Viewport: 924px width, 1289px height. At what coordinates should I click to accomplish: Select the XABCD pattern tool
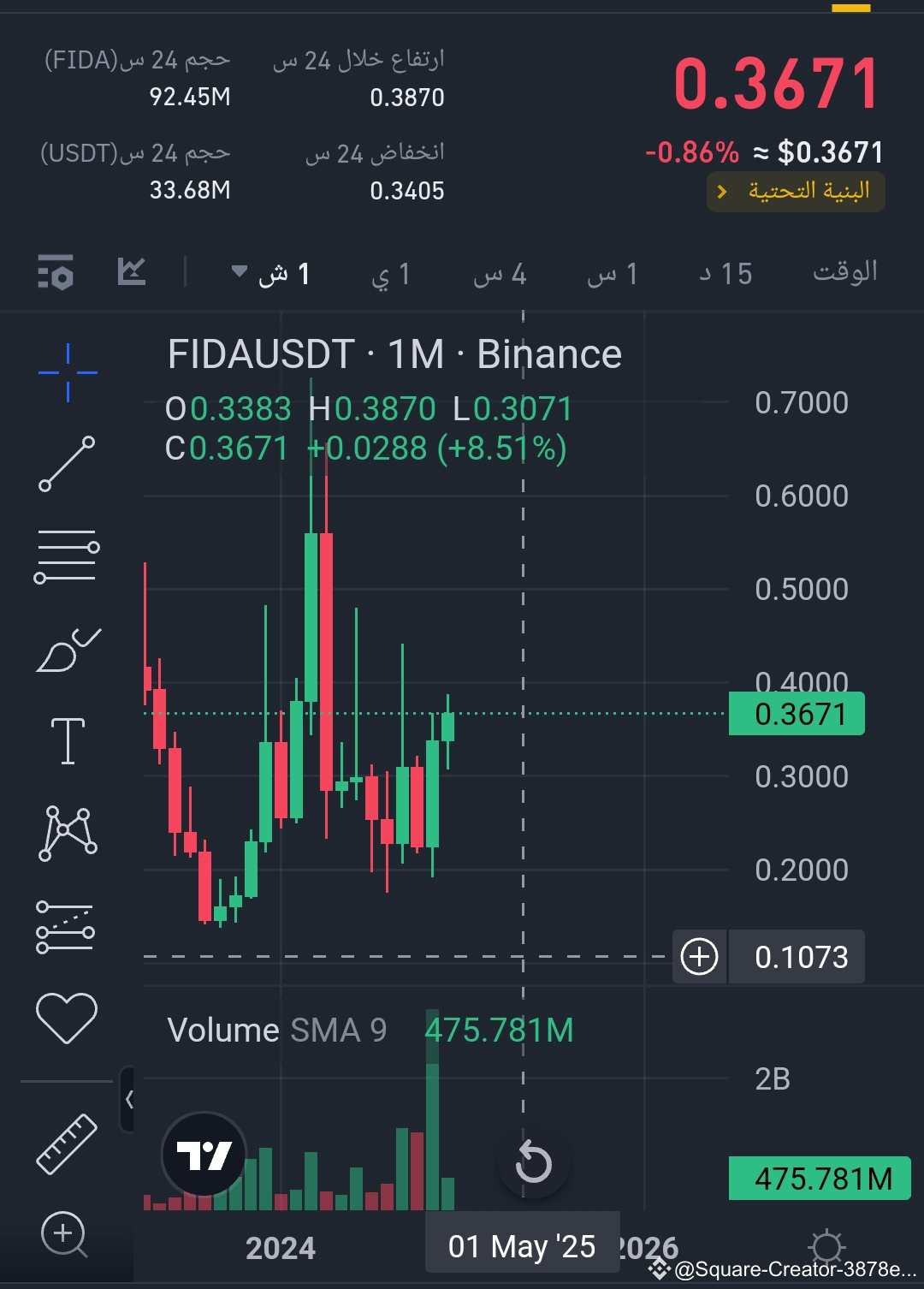click(x=67, y=830)
